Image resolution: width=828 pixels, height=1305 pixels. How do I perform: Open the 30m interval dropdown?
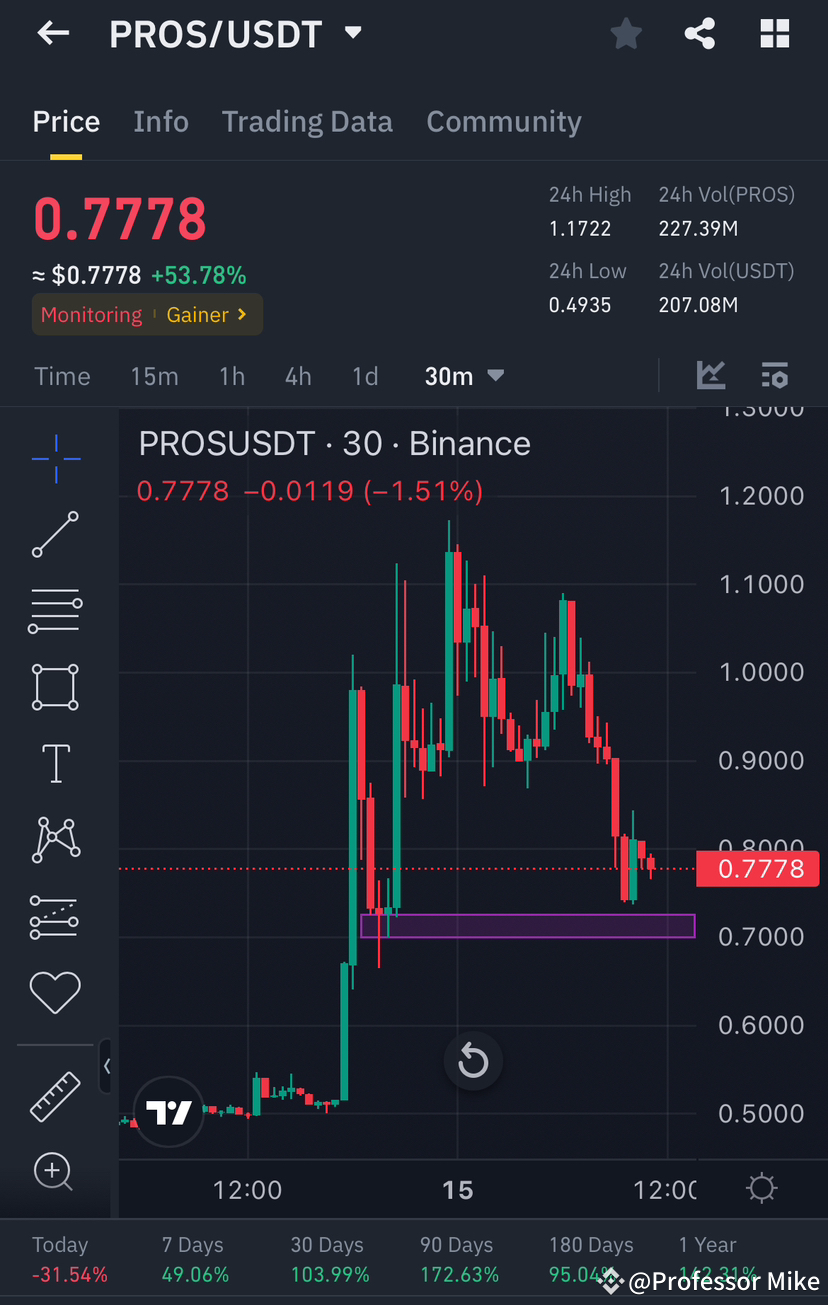(x=463, y=376)
